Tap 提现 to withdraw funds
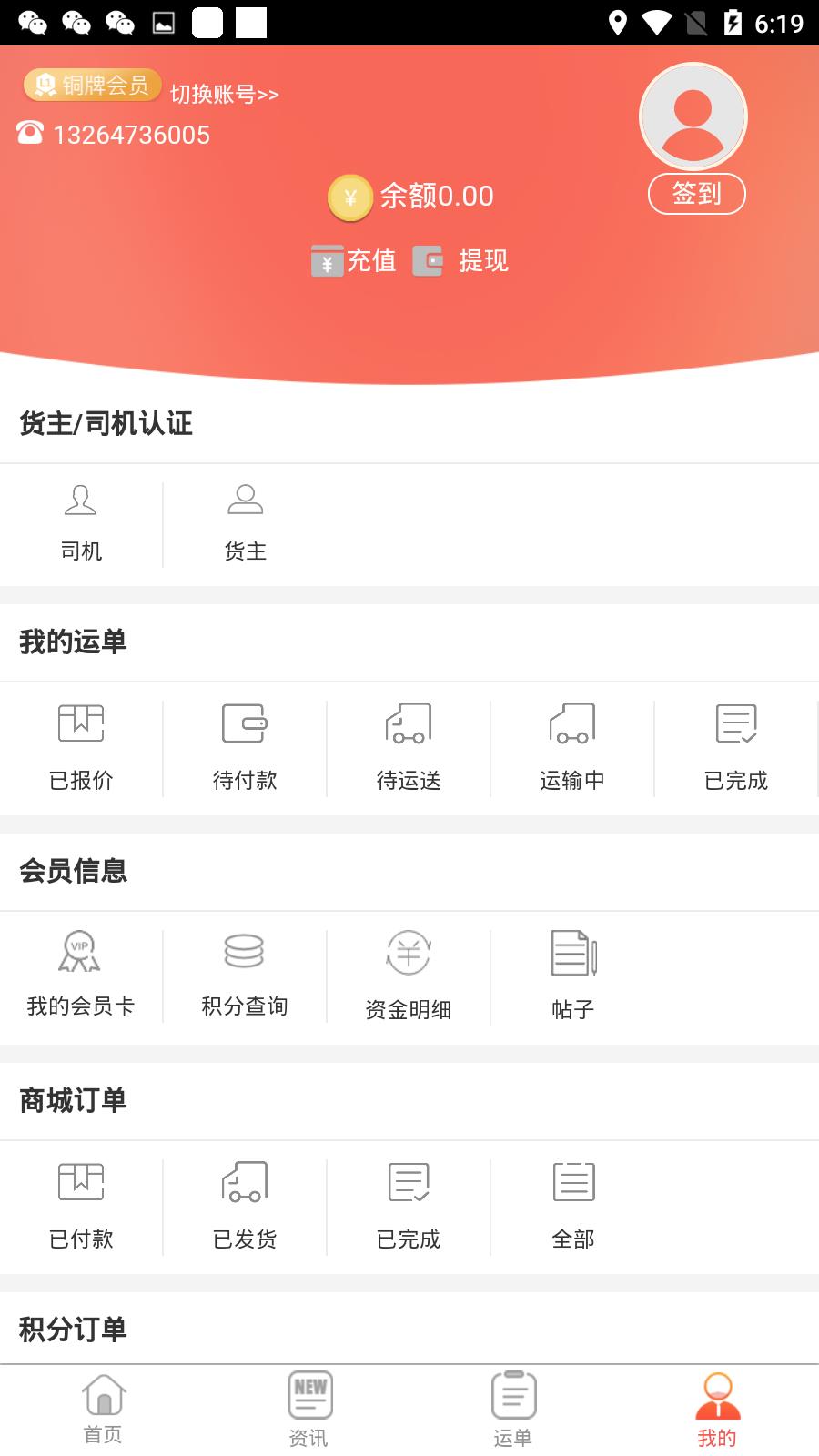Image resolution: width=819 pixels, height=1456 pixels. tap(461, 261)
